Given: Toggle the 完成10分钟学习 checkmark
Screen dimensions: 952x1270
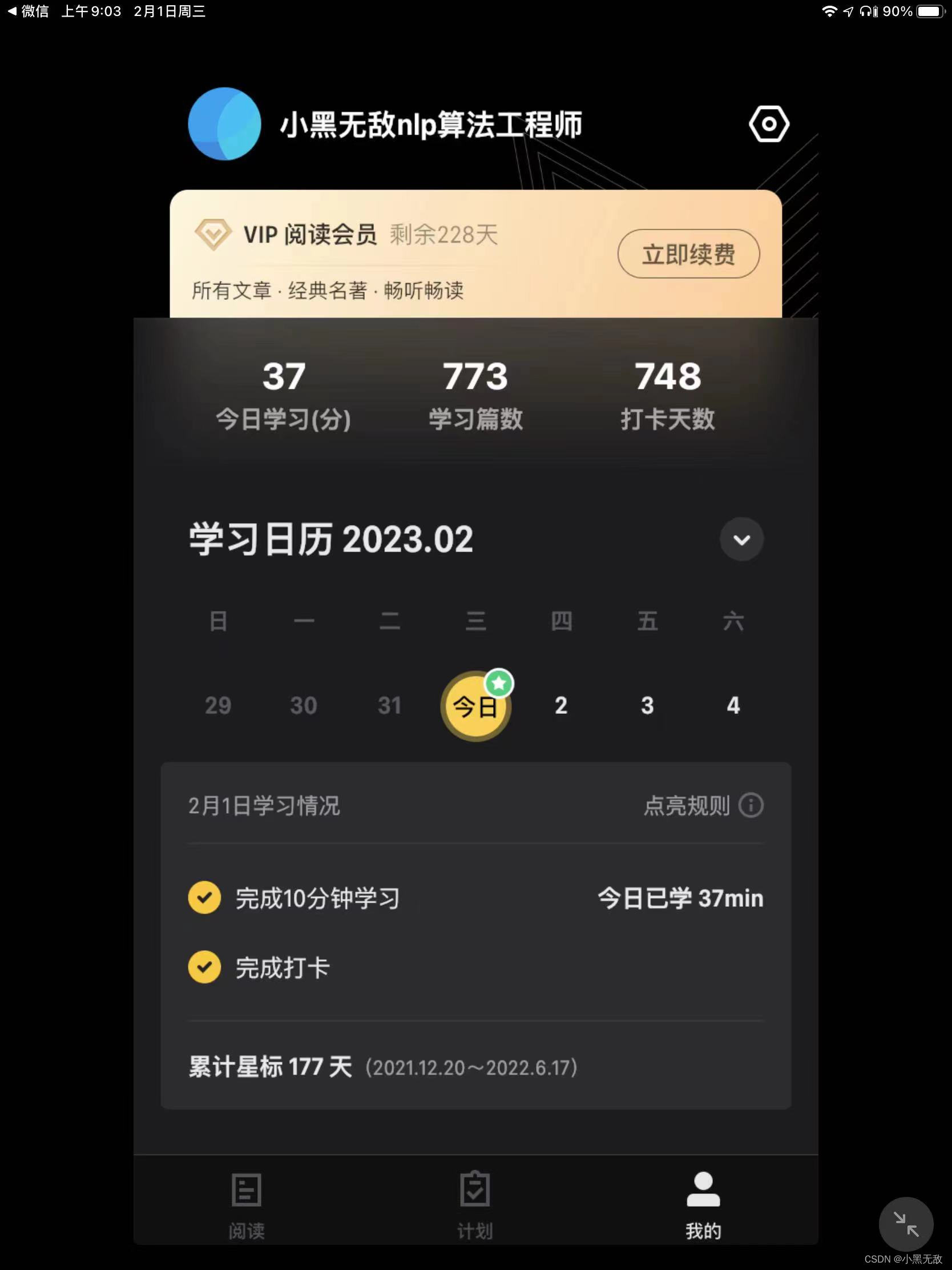Looking at the screenshot, I should tap(204, 897).
